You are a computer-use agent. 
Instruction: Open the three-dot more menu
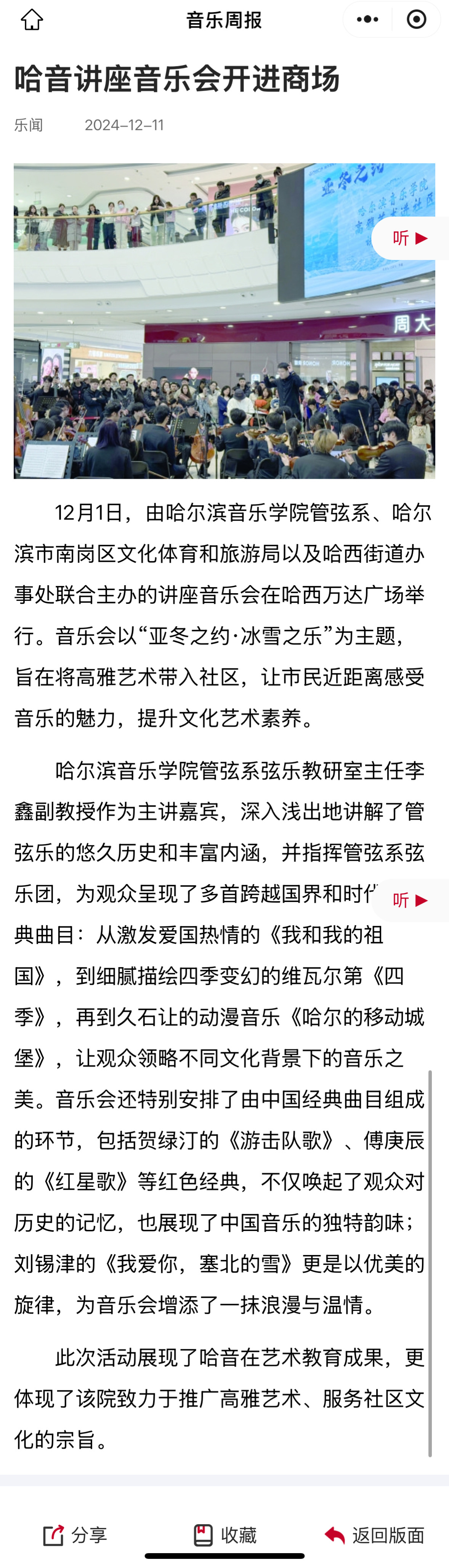pos(367,19)
